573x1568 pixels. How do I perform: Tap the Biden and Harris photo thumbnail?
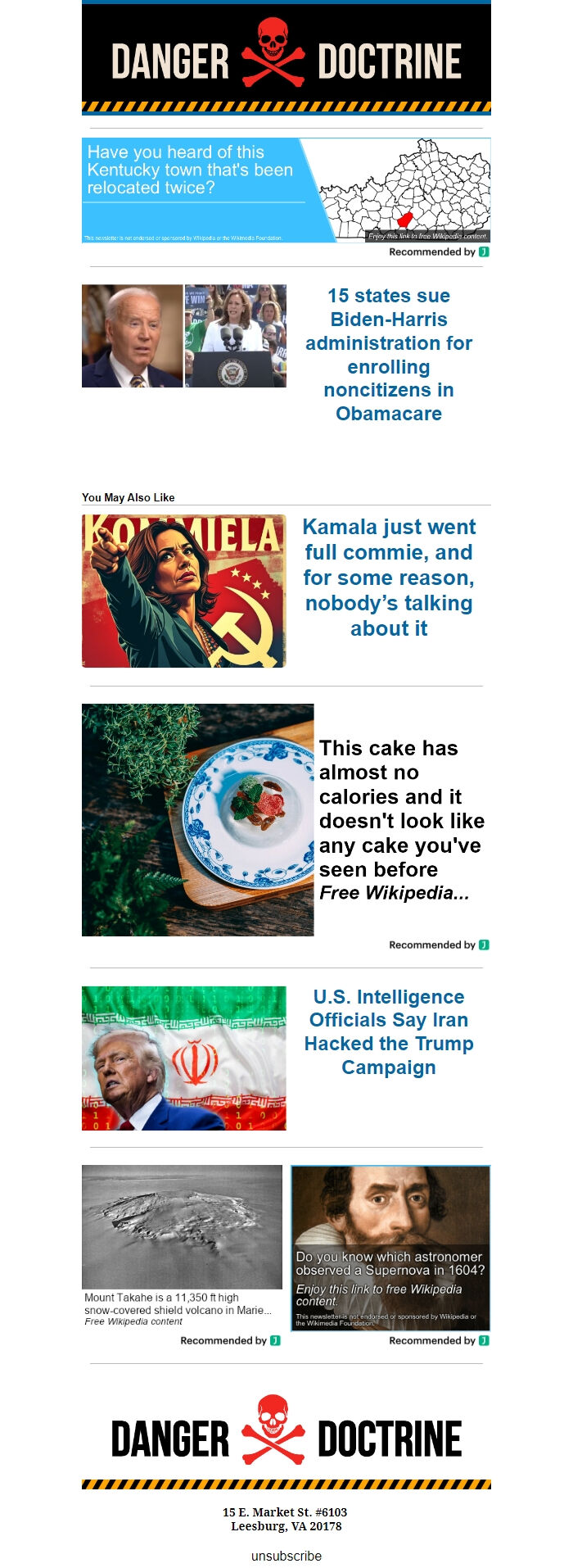[184, 336]
